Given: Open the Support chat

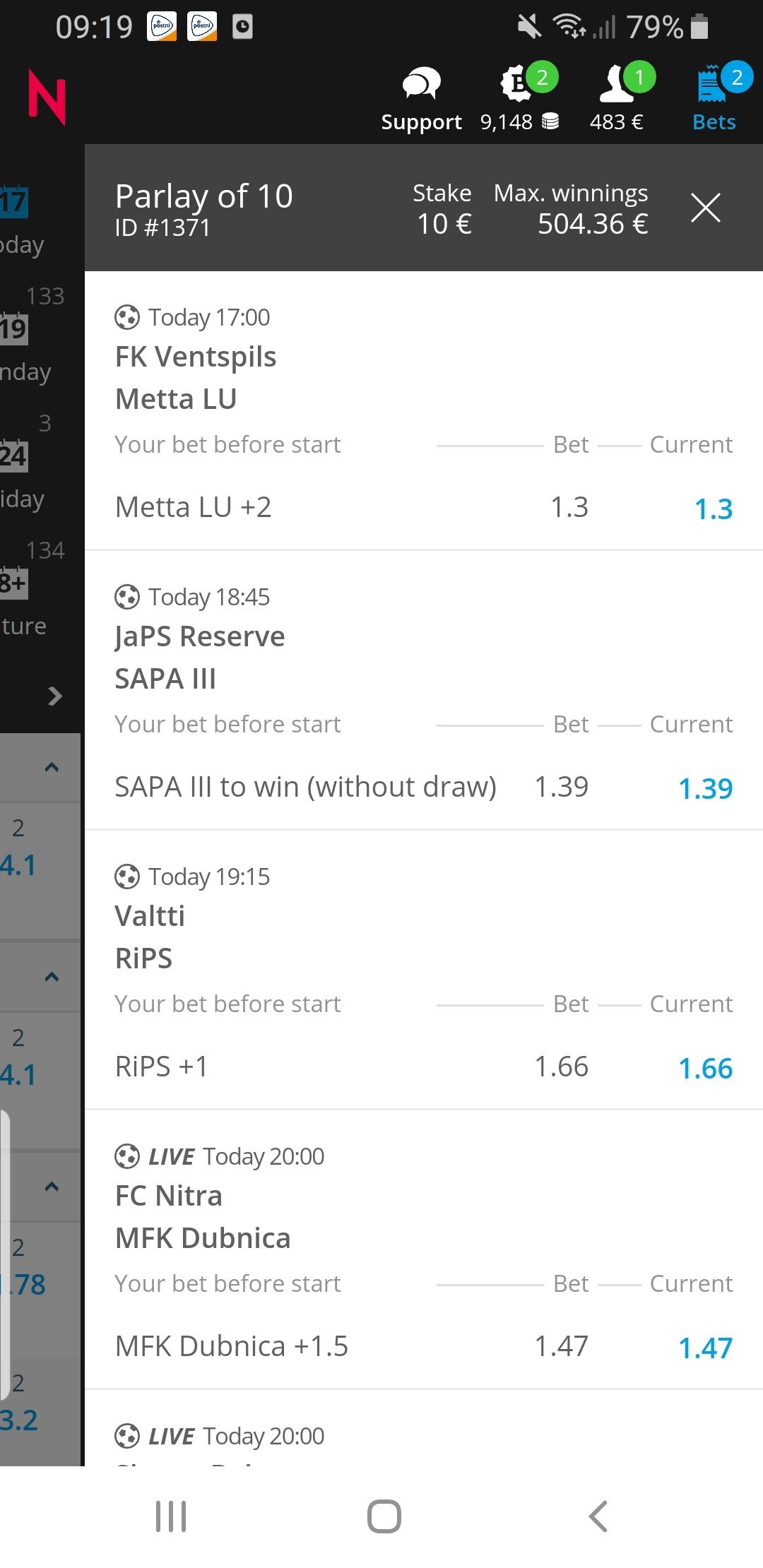Looking at the screenshot, I should pyautogui.click(x=421, y=100).
